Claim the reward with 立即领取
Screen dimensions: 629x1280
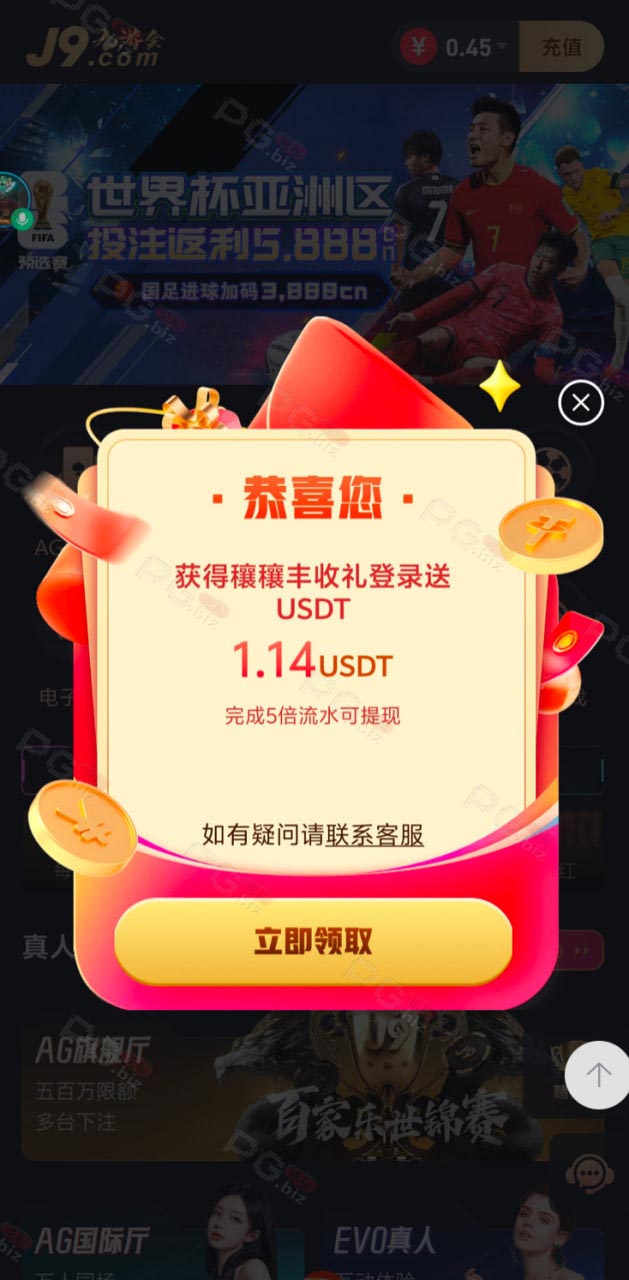click(313, 941)
